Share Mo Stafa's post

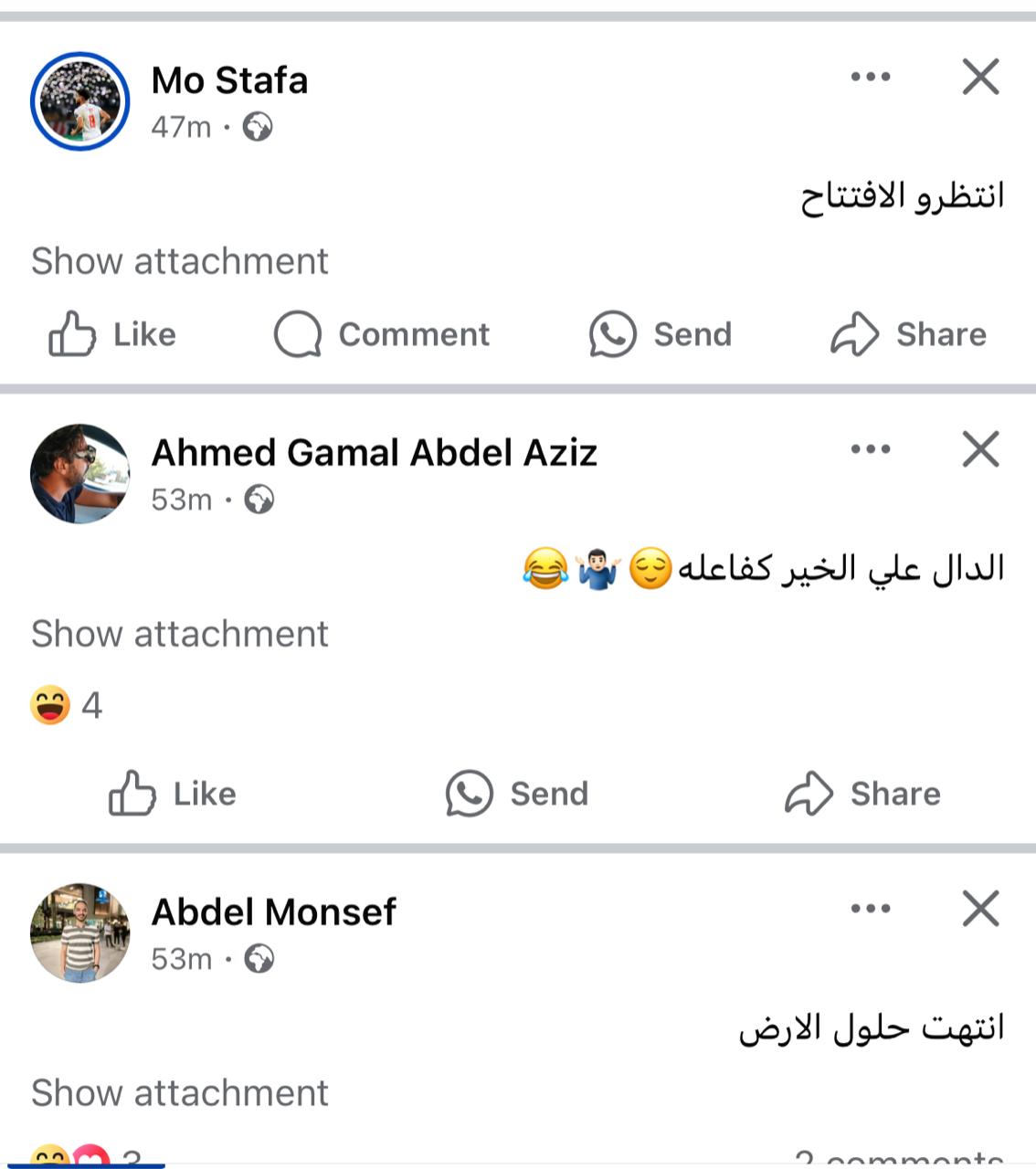pos(909,334)
